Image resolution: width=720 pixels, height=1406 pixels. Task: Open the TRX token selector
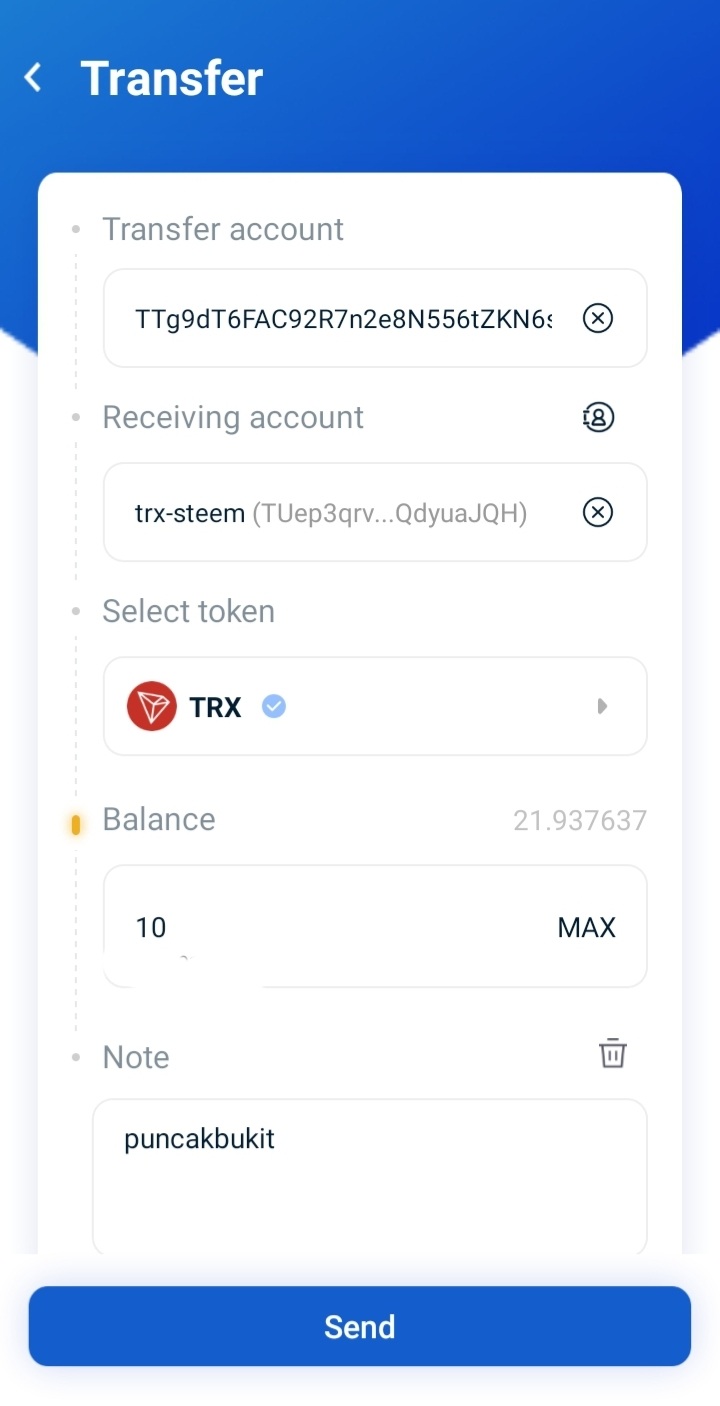[x=375, y=706]
